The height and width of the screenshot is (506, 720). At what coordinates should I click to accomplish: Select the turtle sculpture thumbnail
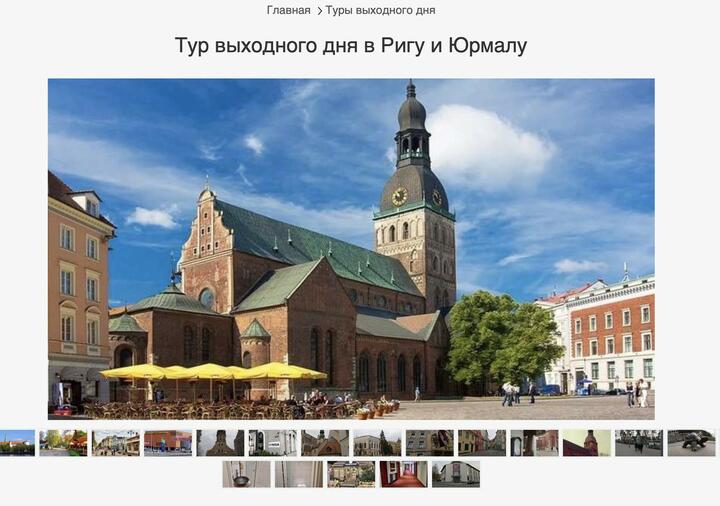click(691, 442)
